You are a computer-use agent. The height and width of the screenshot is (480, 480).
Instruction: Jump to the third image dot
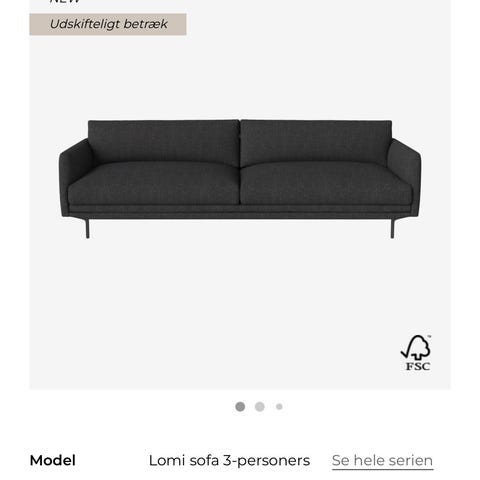279,407
